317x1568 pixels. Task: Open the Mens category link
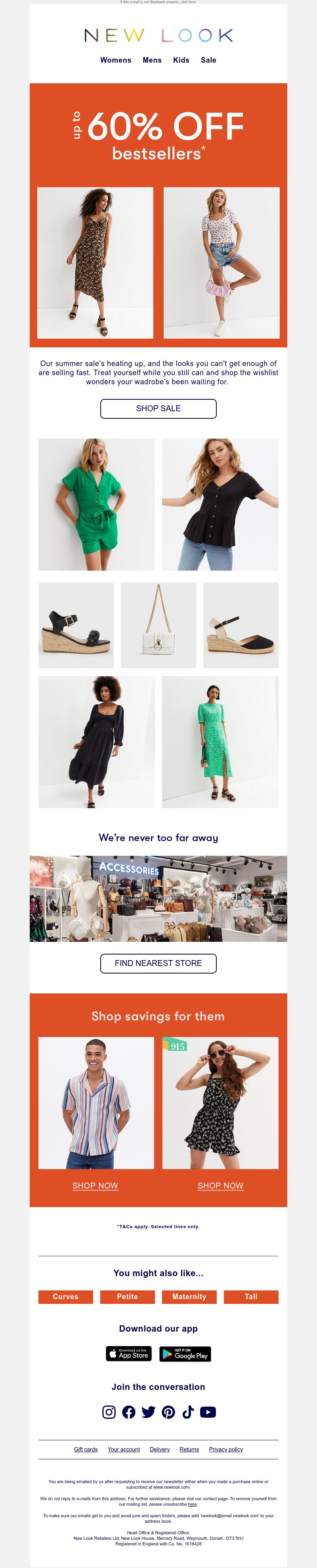pos(152,60)
